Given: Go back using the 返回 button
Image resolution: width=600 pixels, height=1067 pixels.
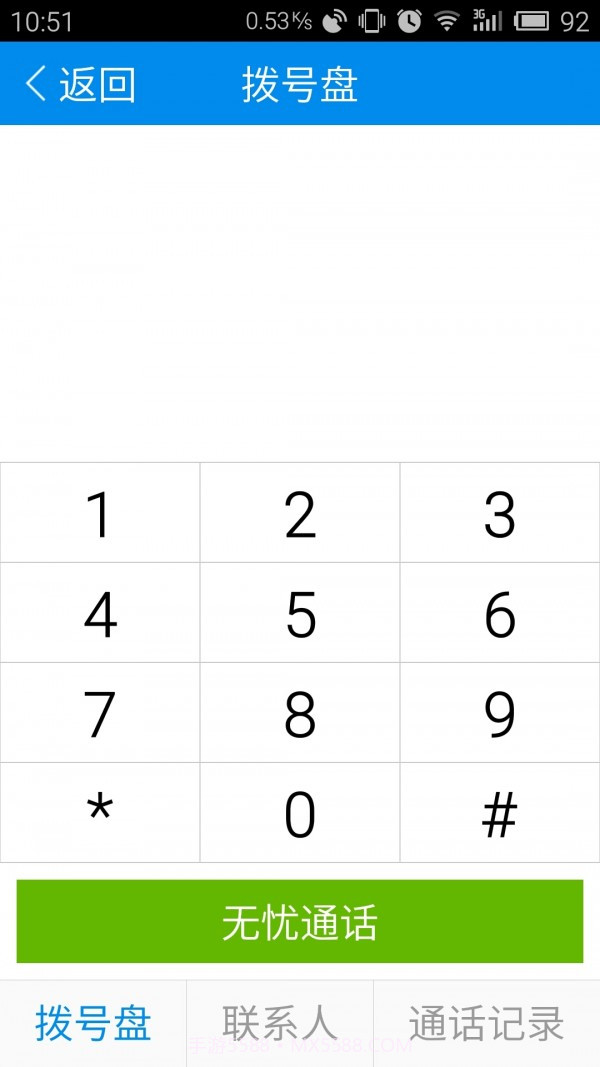Looking at the screenshot, I should coord(80,85).
